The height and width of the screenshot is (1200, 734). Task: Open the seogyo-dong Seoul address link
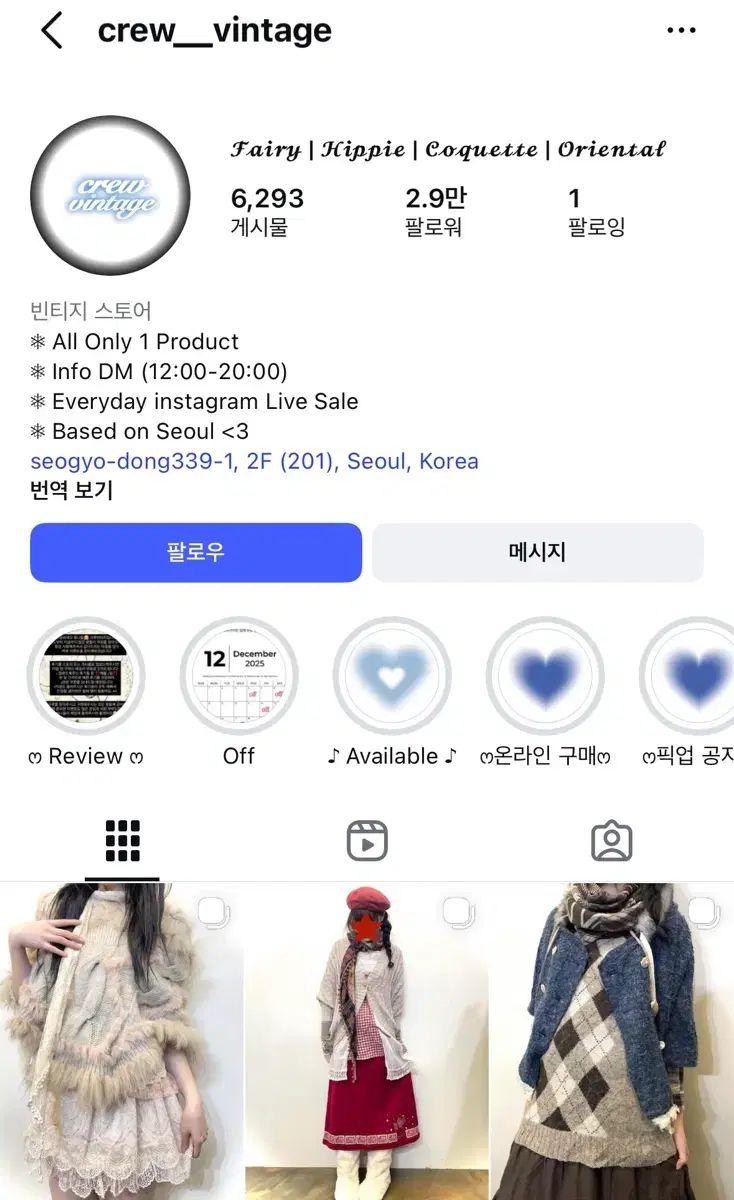251,461
